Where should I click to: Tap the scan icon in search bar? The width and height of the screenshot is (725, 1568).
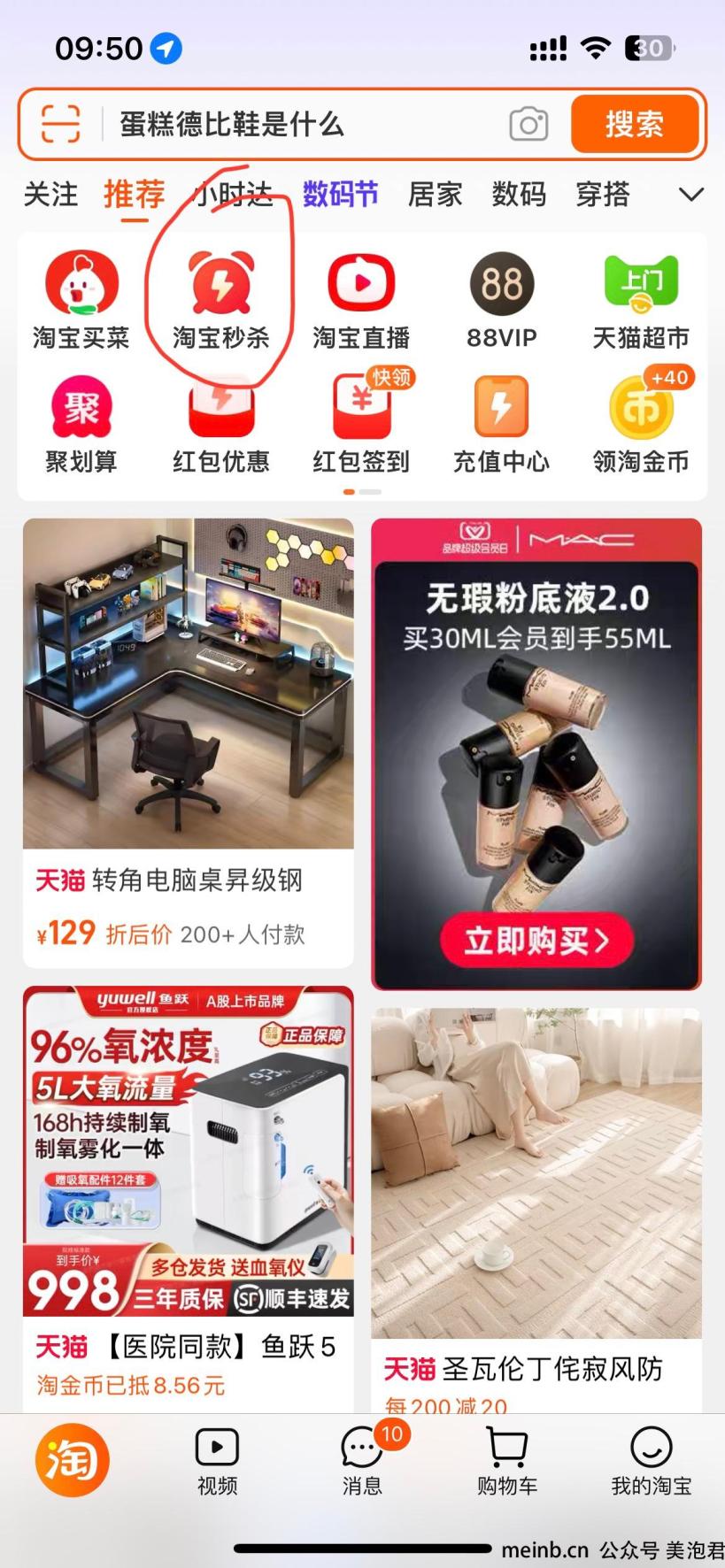(61, 124)
